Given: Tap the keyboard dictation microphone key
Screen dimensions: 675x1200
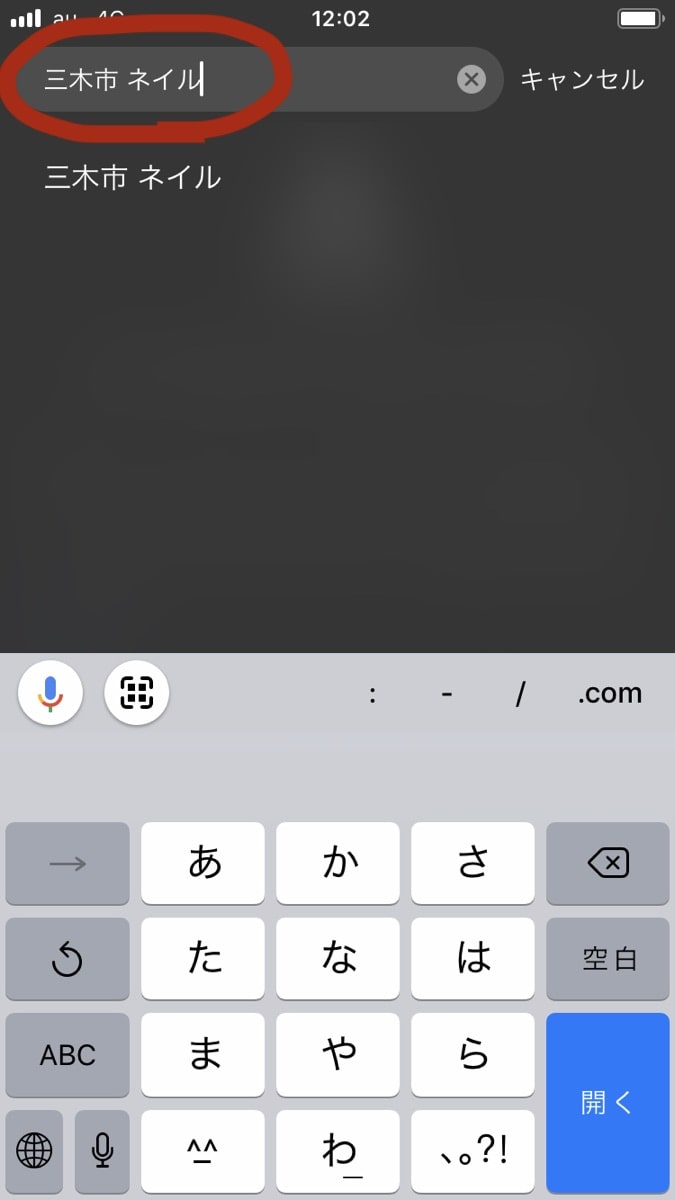Looking at the screenshot, I should pos(102,1150).
